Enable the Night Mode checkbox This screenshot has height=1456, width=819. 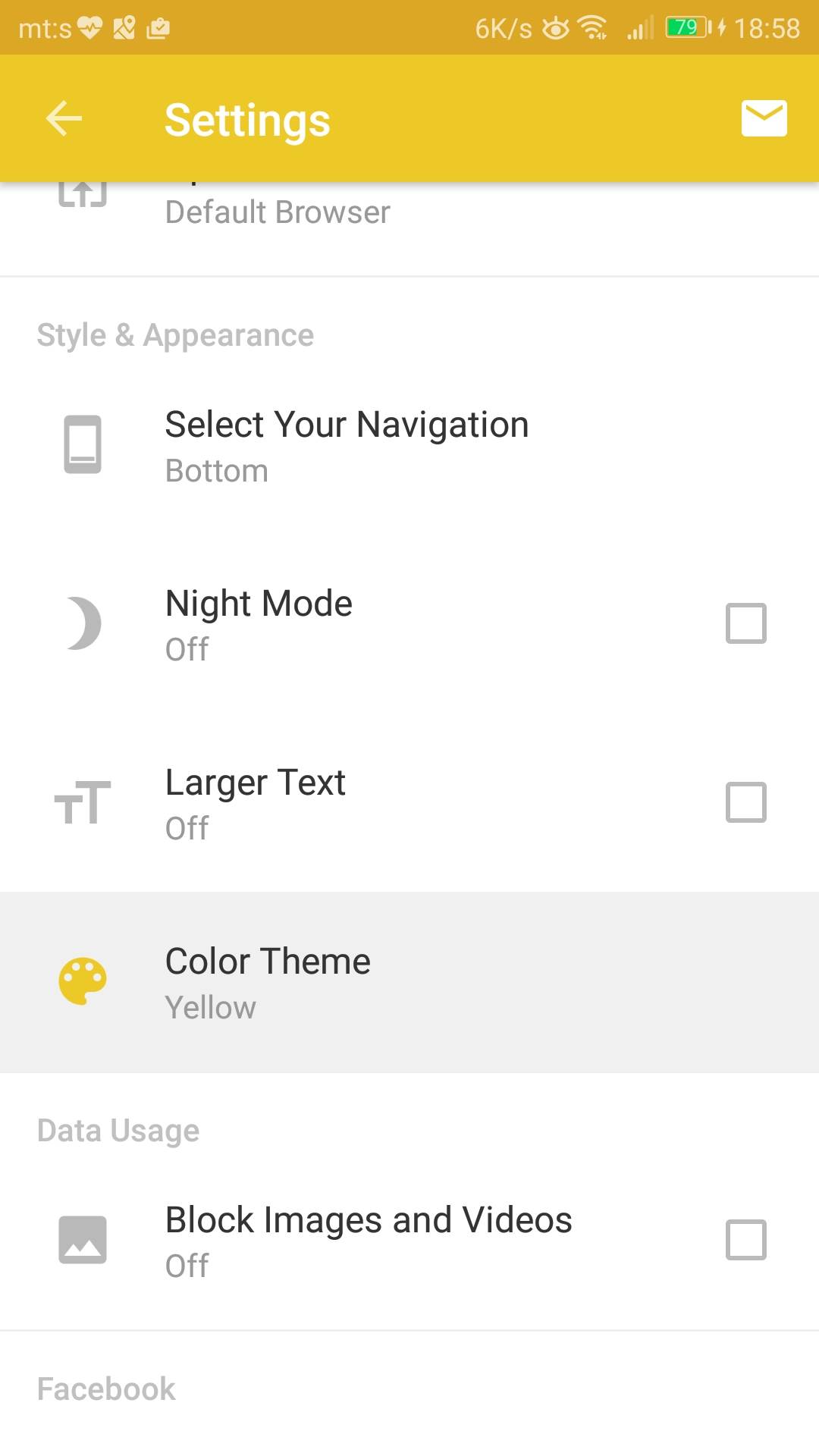745,623
